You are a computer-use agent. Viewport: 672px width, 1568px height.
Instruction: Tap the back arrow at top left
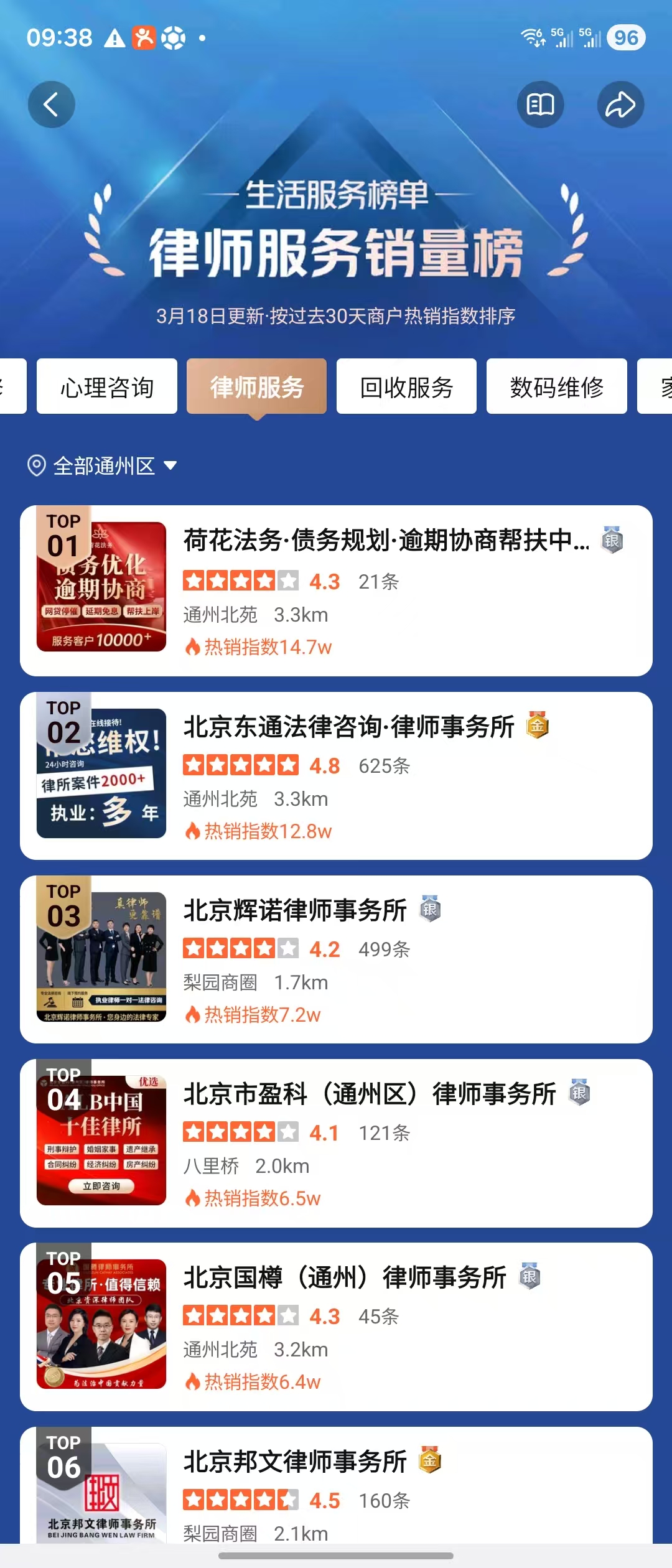[x=52, y=105]
